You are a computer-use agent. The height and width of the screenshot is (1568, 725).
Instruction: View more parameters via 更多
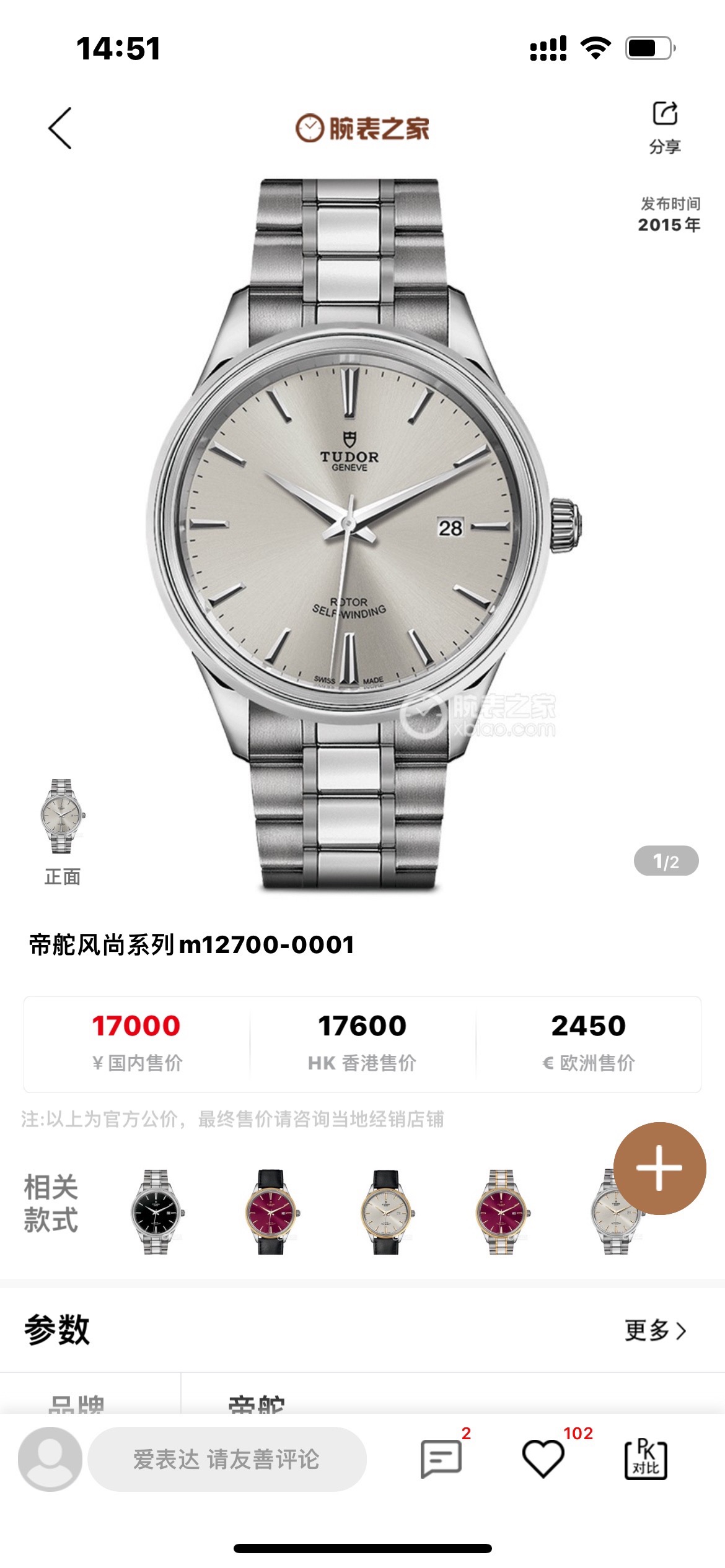[655, 1330]
